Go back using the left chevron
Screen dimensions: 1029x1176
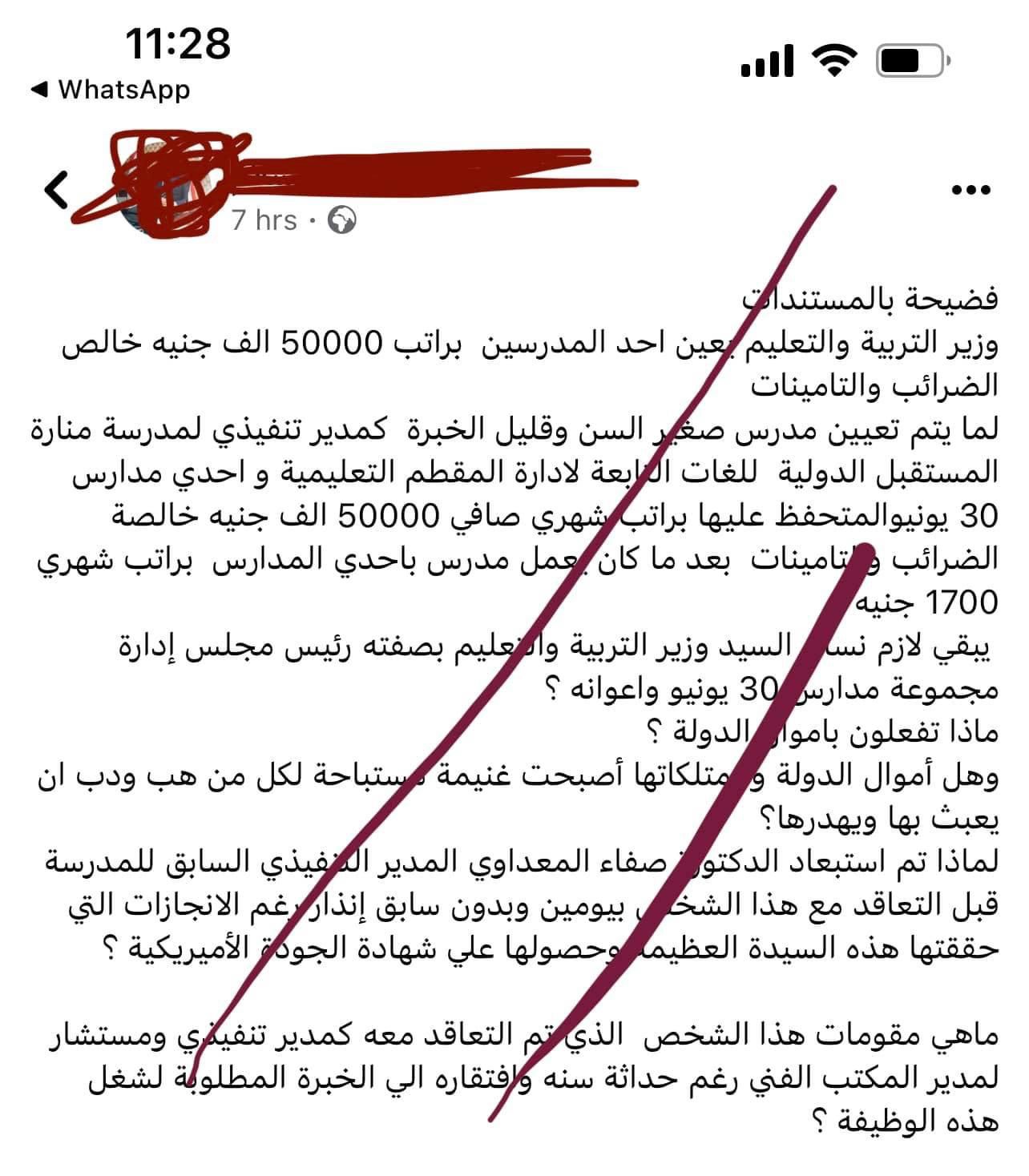[x=56, y=191]
